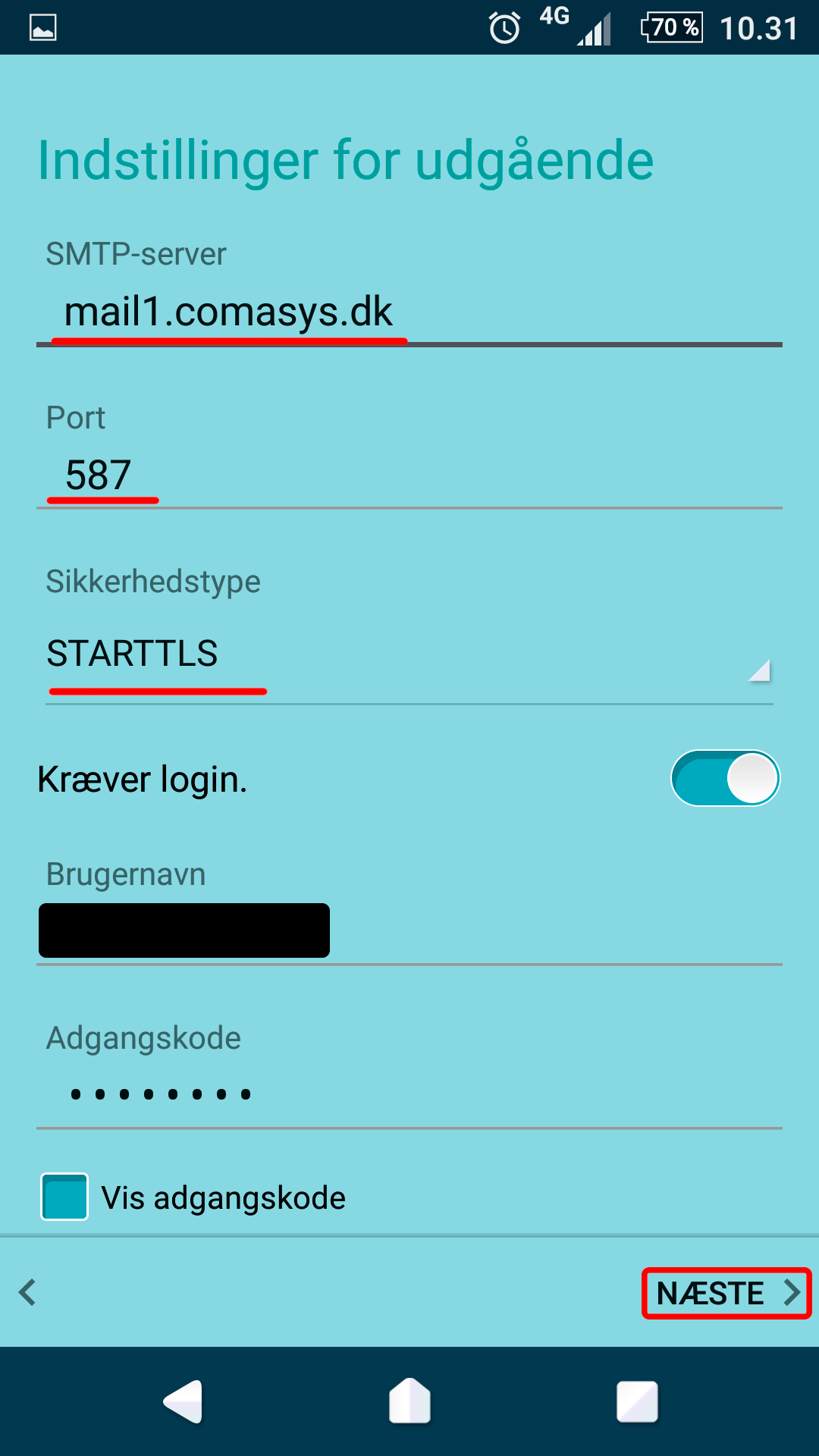Tap the Port field showing 587

(x=409, y=475)
